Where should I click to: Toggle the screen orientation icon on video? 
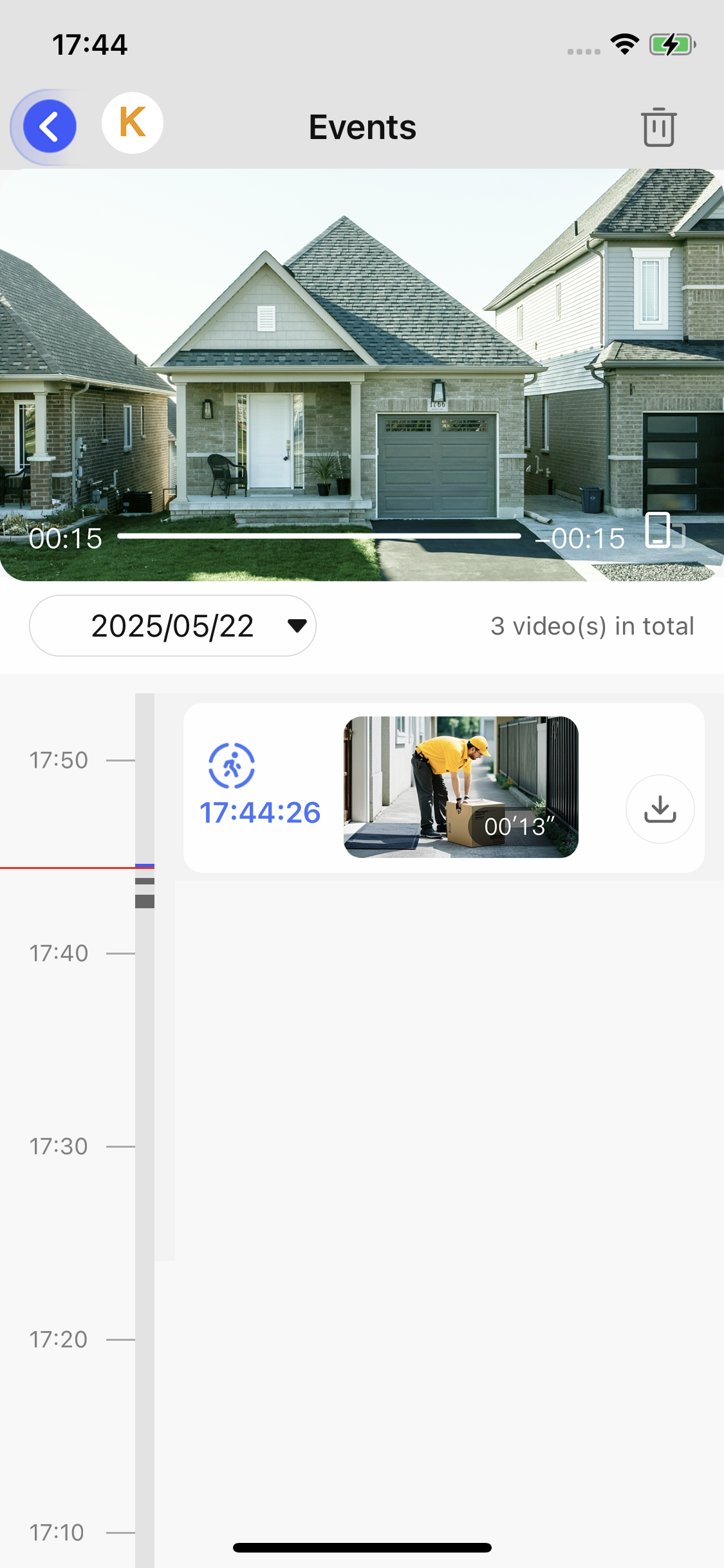pos(664,531)
